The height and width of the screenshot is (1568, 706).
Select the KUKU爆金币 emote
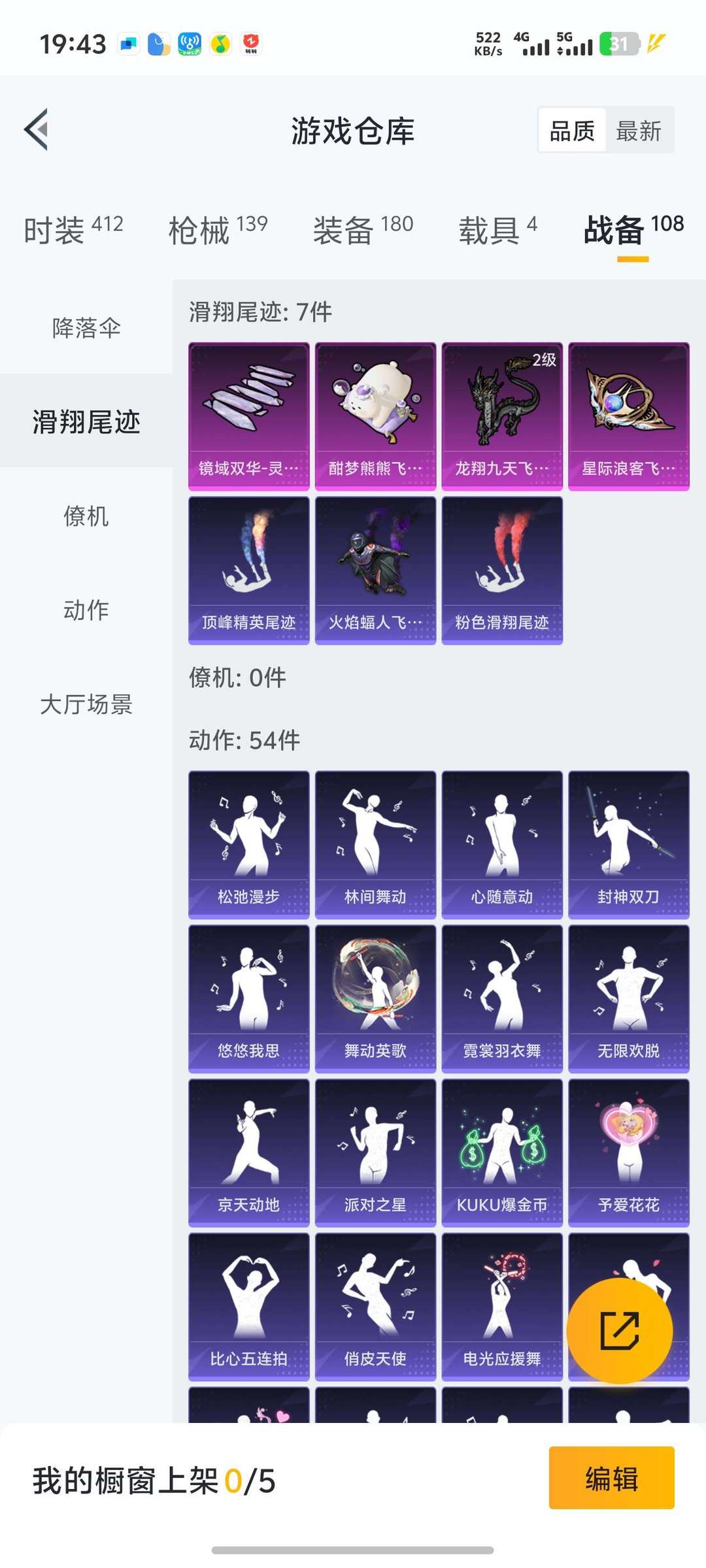(502, 1153)
